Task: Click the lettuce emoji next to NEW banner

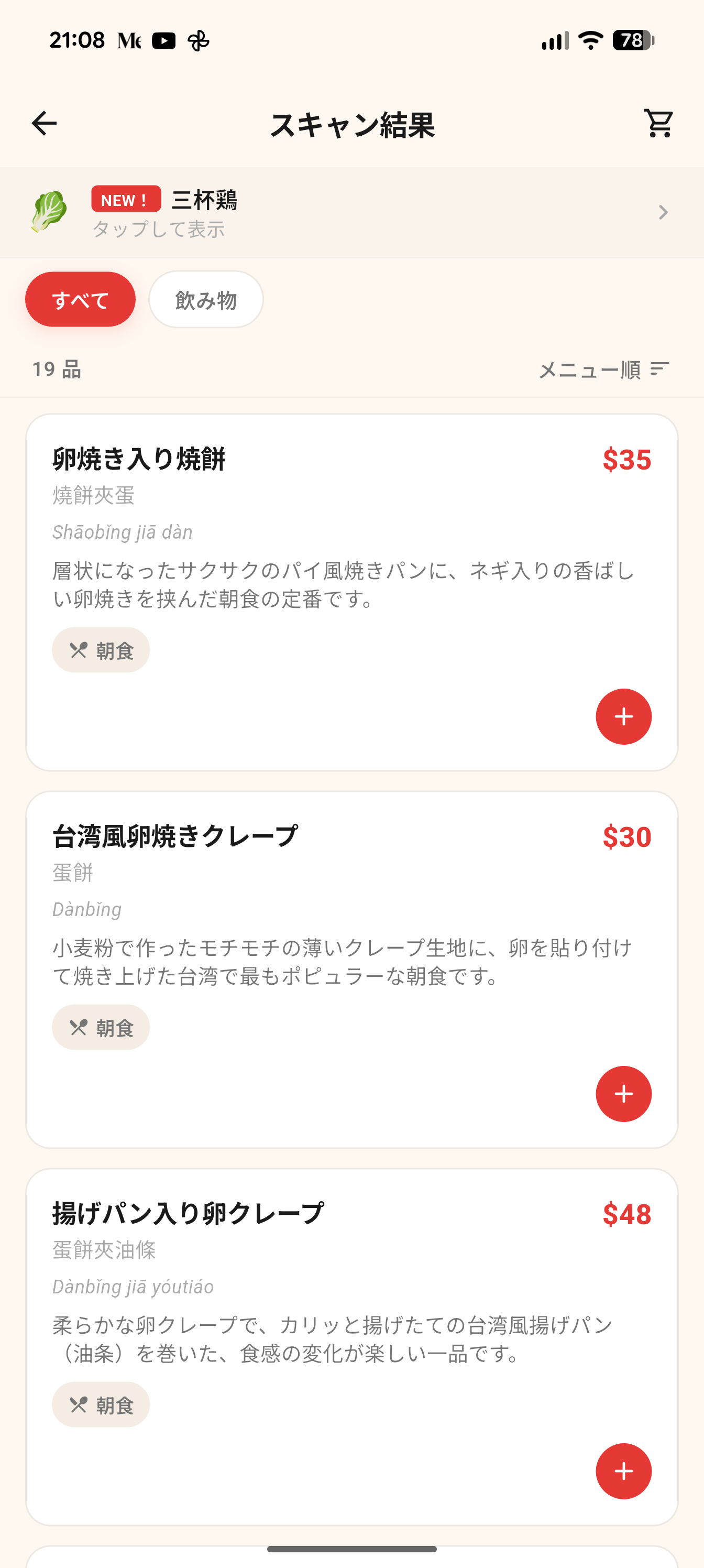Action: (x=49, y=212)
